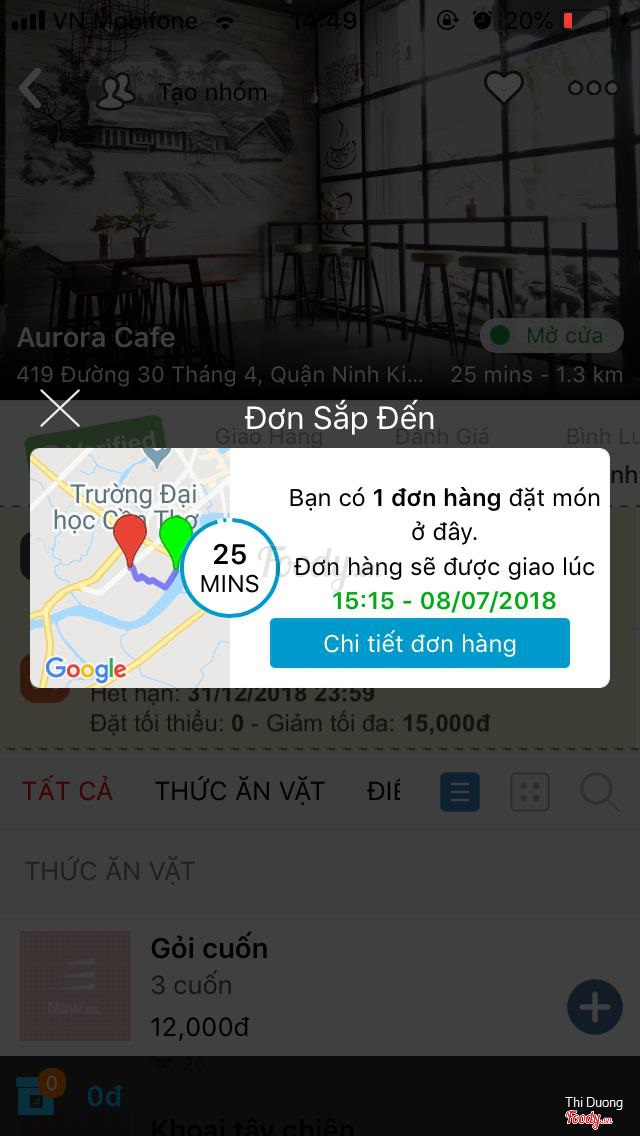Search the menu items
The image size is (640, 1136).
pos(599,793)
